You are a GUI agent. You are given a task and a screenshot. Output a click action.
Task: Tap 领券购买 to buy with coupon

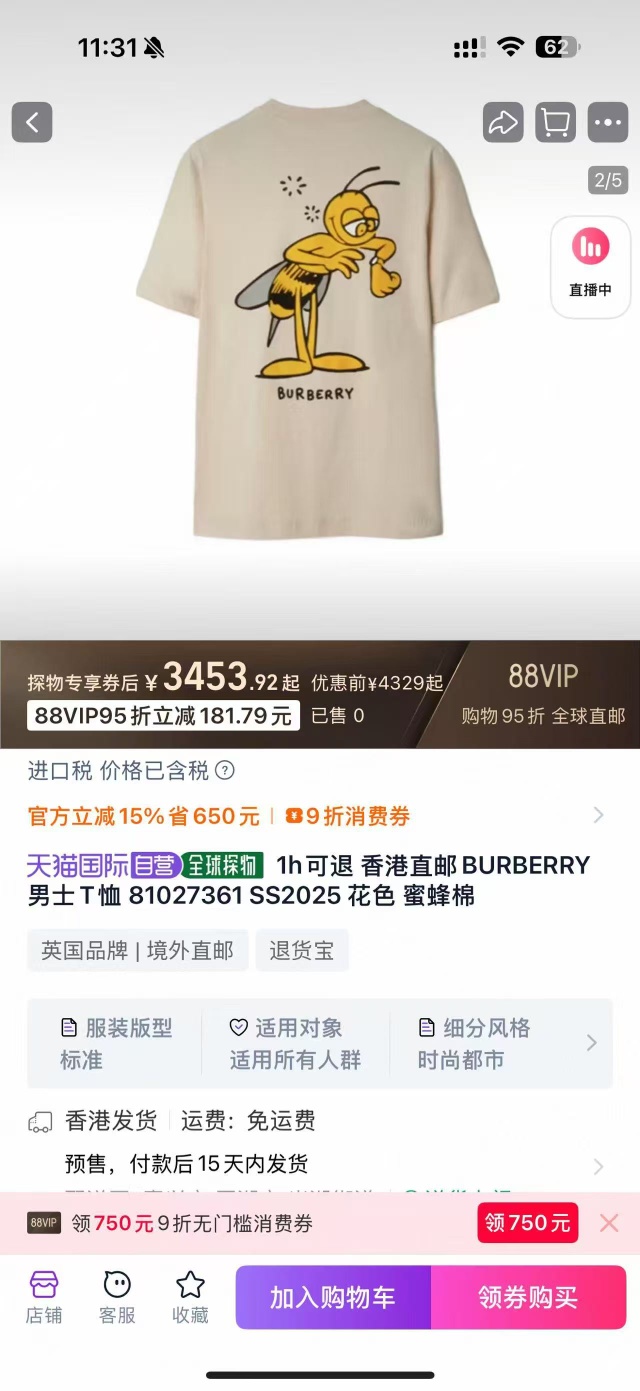click(x=528, y=1298)
